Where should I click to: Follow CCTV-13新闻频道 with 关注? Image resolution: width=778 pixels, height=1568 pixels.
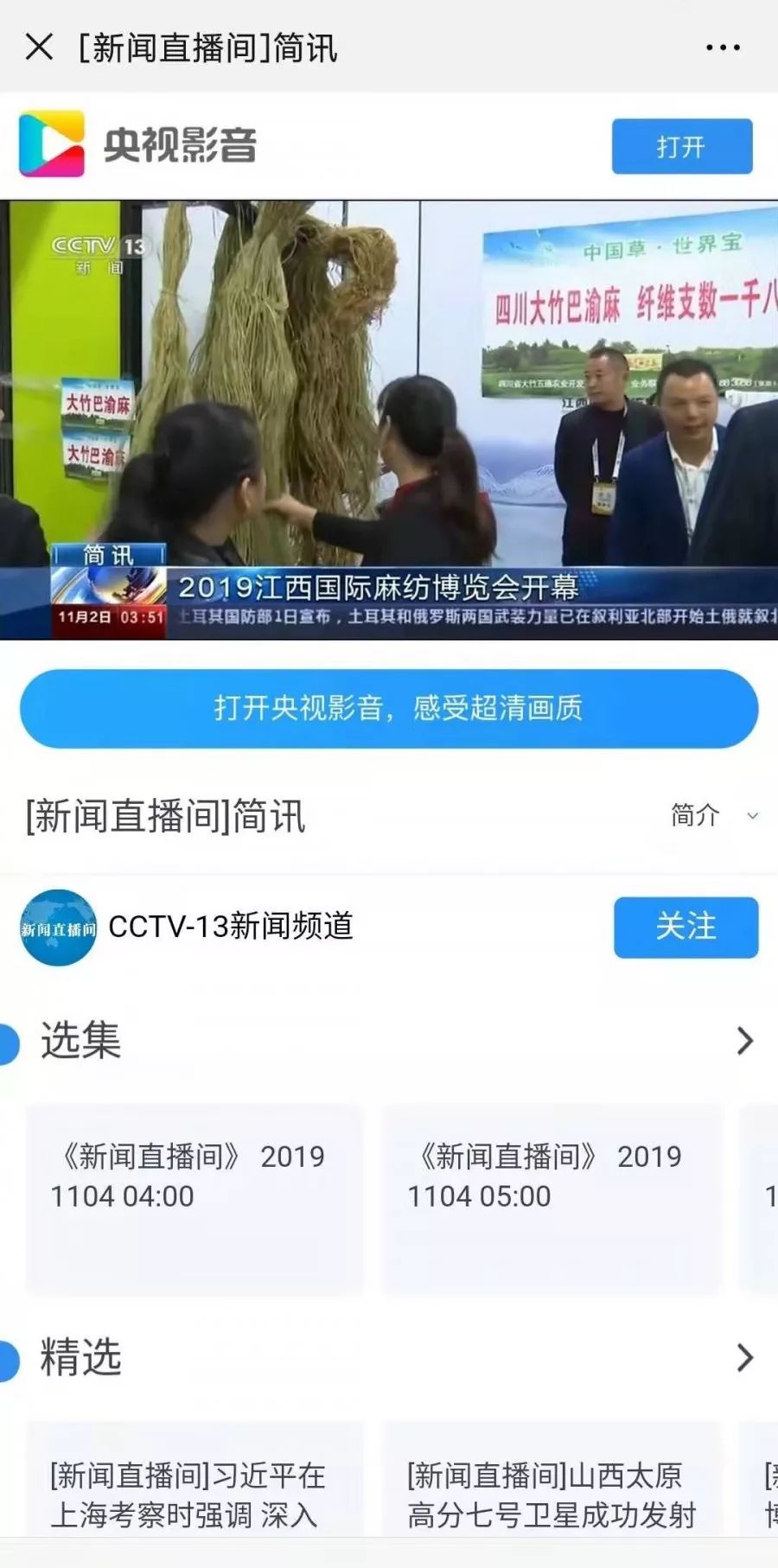pyautogui.click(x=686, y=927)
